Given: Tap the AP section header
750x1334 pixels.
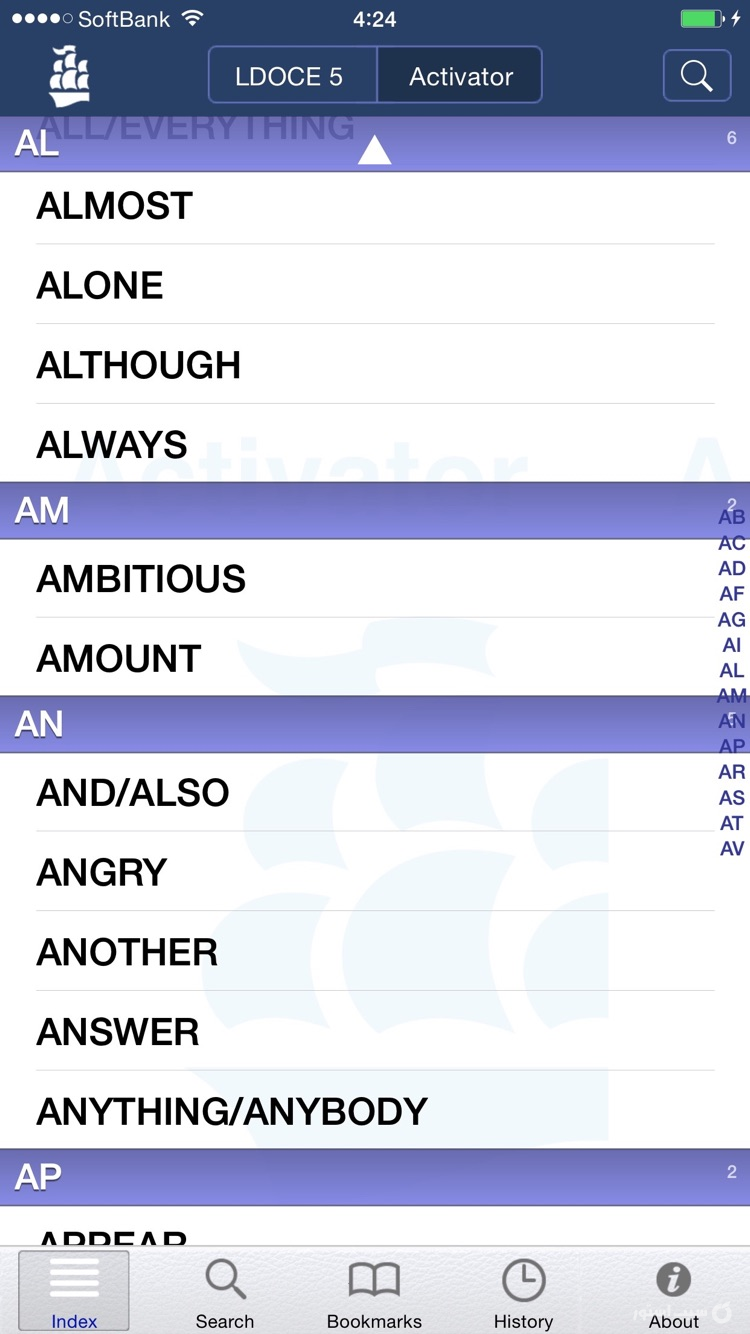Looking at the screenshot, I should pos(37,1177).
